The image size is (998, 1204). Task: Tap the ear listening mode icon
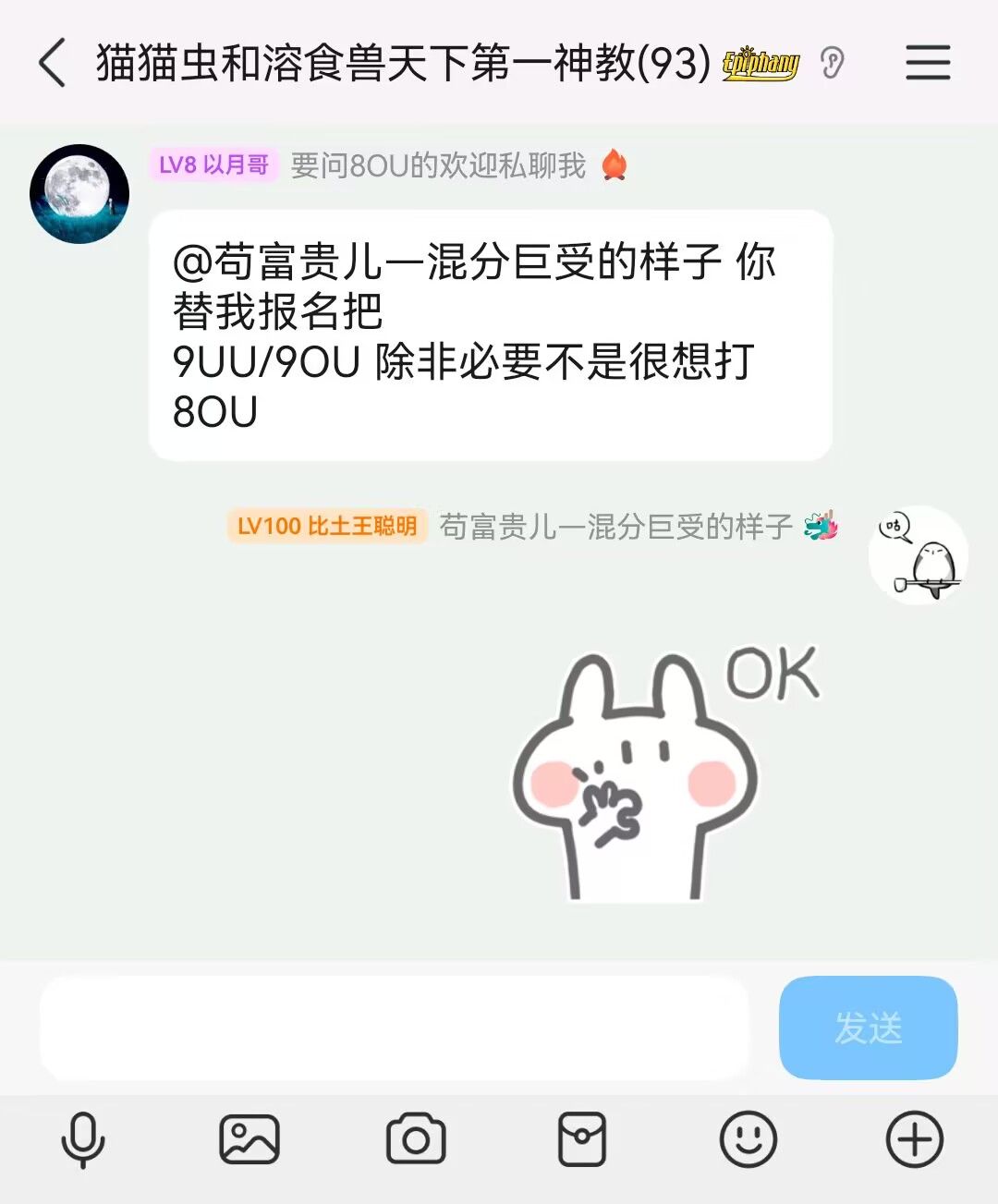(832, 63)
